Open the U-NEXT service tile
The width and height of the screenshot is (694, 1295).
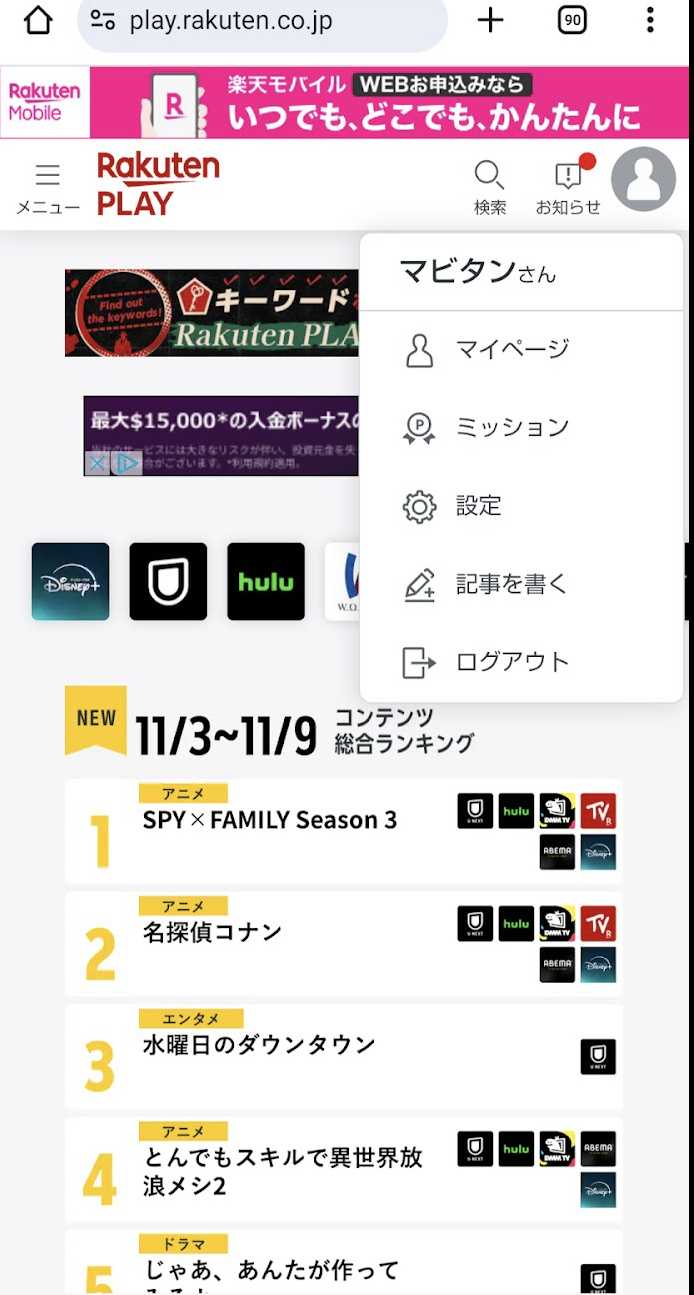point(168,581)
